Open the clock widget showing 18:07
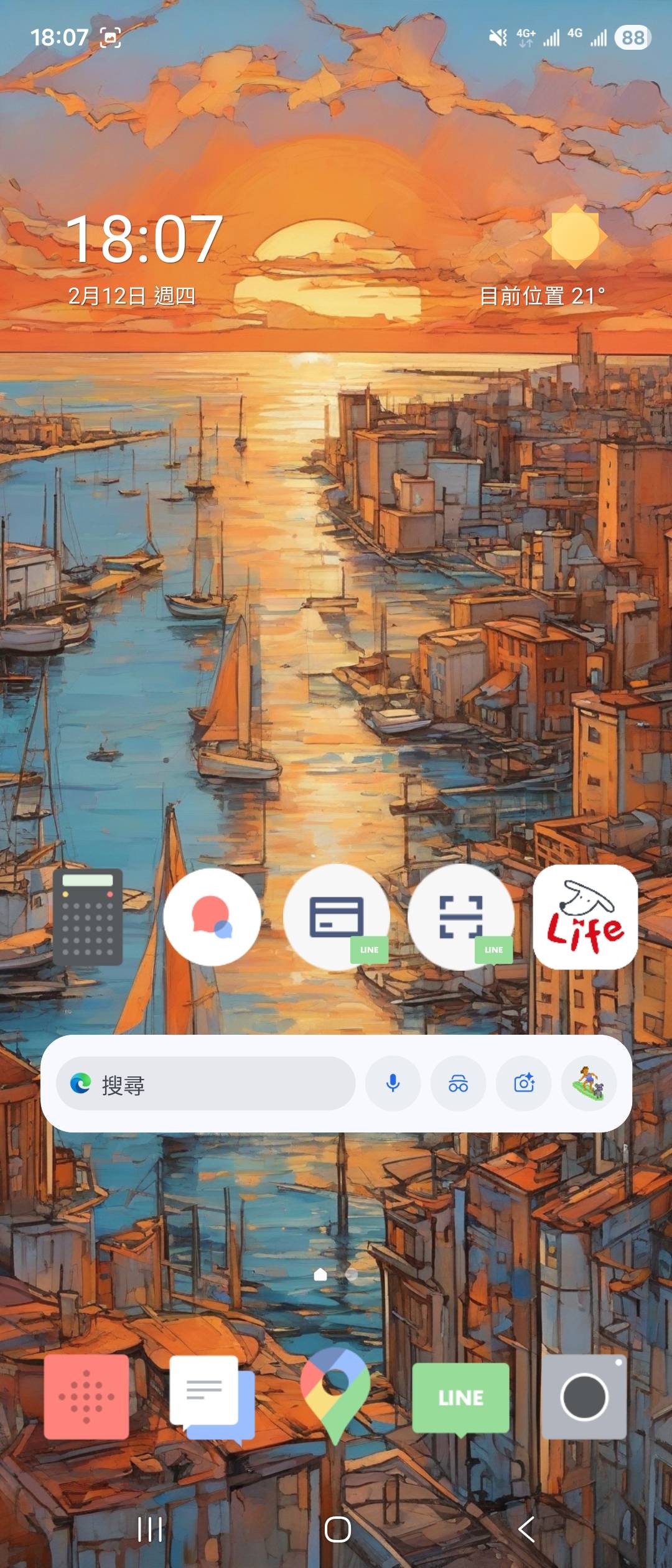Viewport: 672px width, 1568px height. click(x=144, y=240)
